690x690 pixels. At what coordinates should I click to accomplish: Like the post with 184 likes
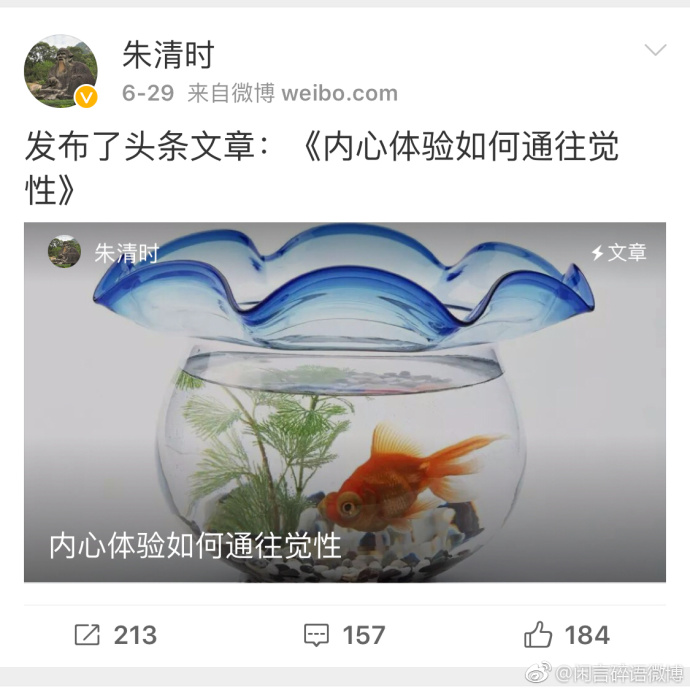(x=566, y=635)
